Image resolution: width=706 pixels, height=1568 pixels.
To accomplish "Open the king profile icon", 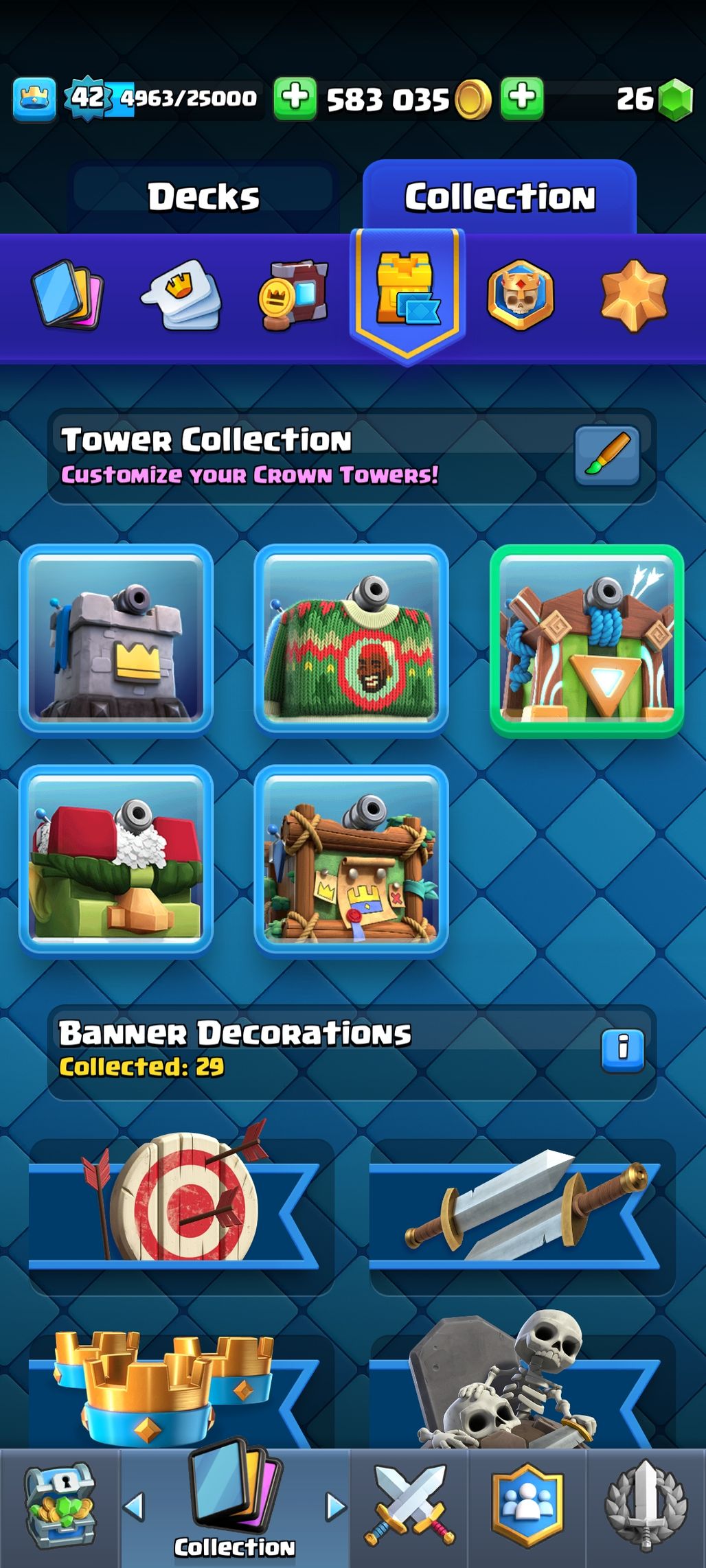I will point(34,99).
